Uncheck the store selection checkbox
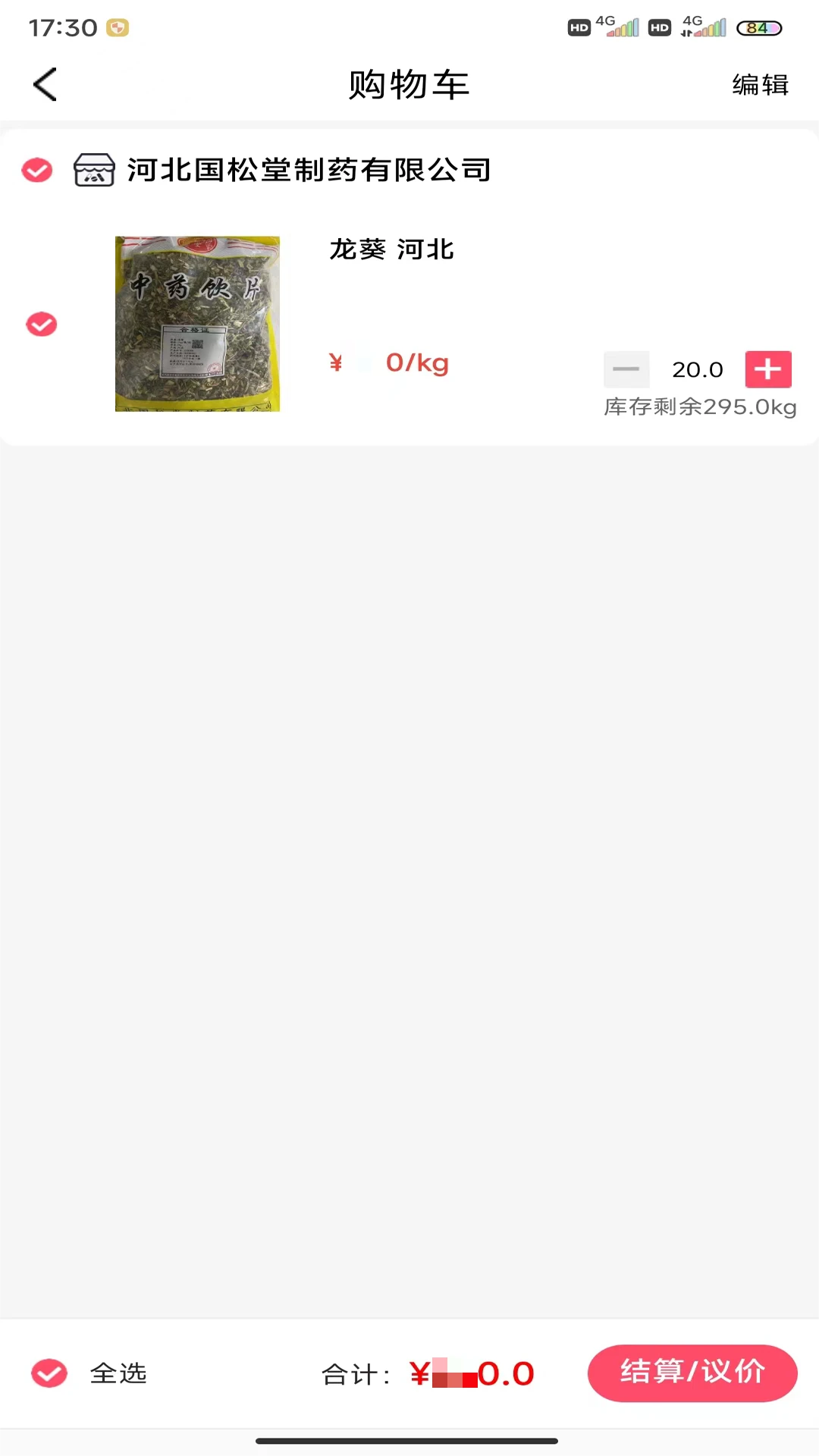This screenshot has height=1456, width=819. 36,170
